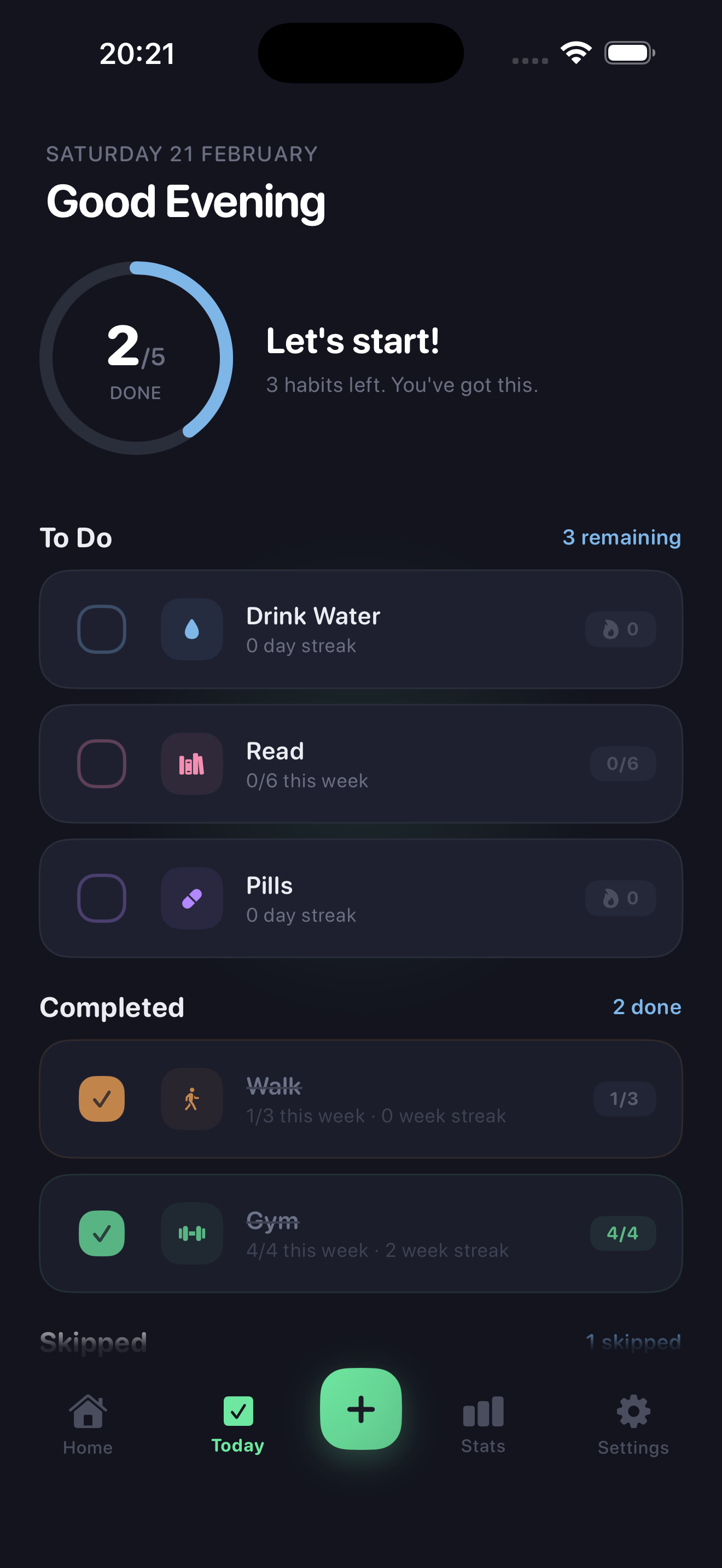The height and width of the screenshot is (1568, 722).
Task: Click the Home house icon
Action: 88,1407
